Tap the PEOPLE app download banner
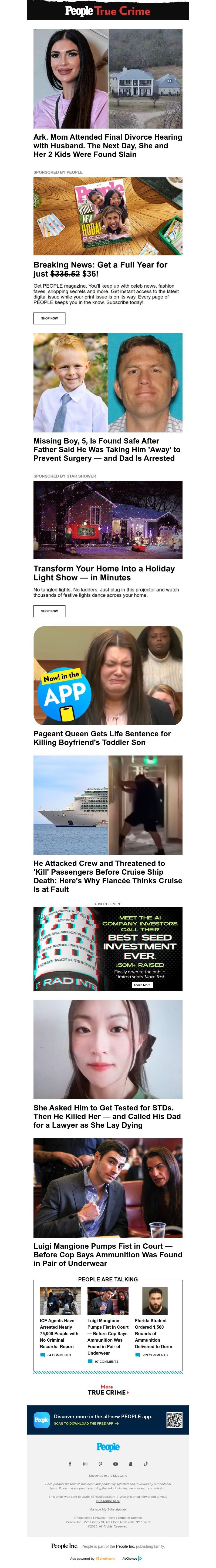The image size is (216, 1568). (x=108, y=1419)
